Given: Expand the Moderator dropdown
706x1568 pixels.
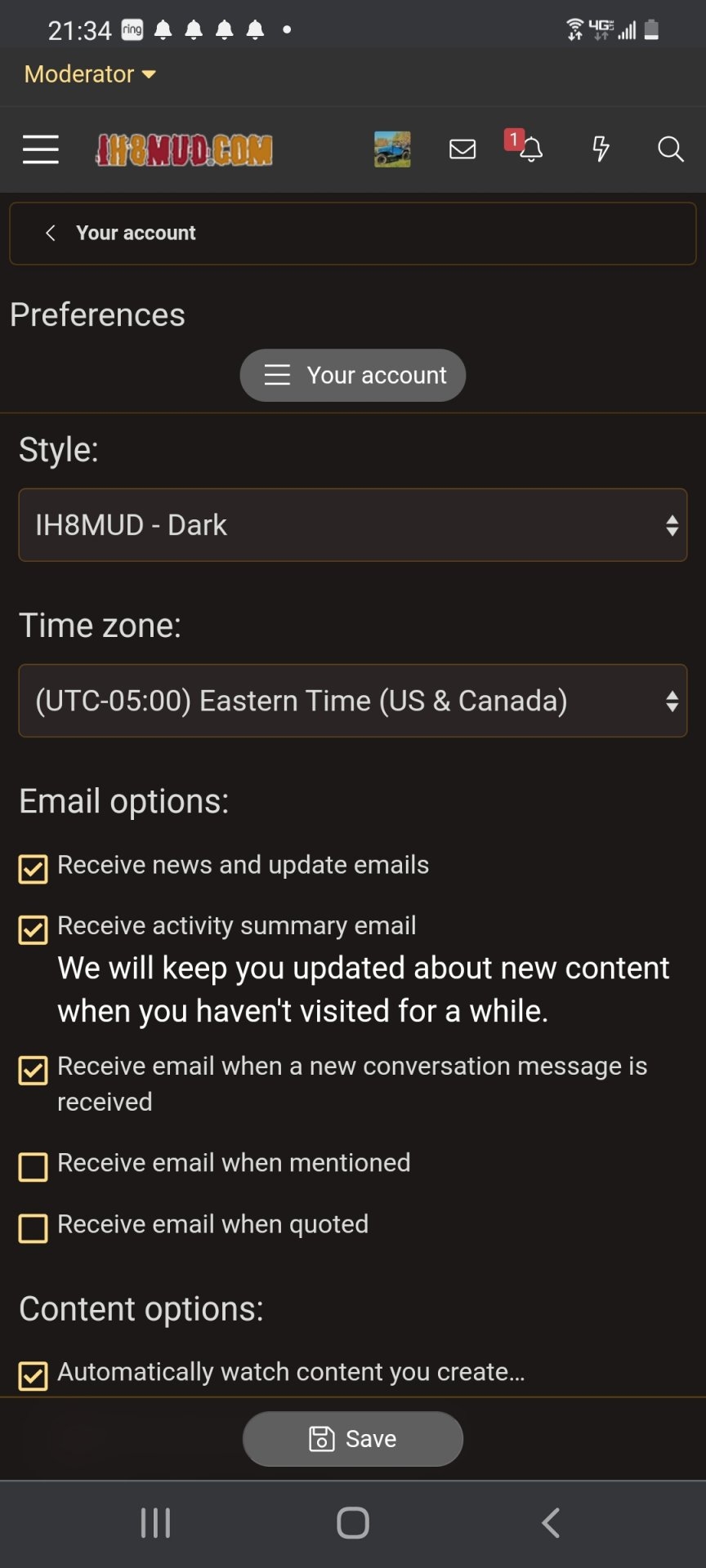Looking at the screenshot, I should tap(90, 74).
